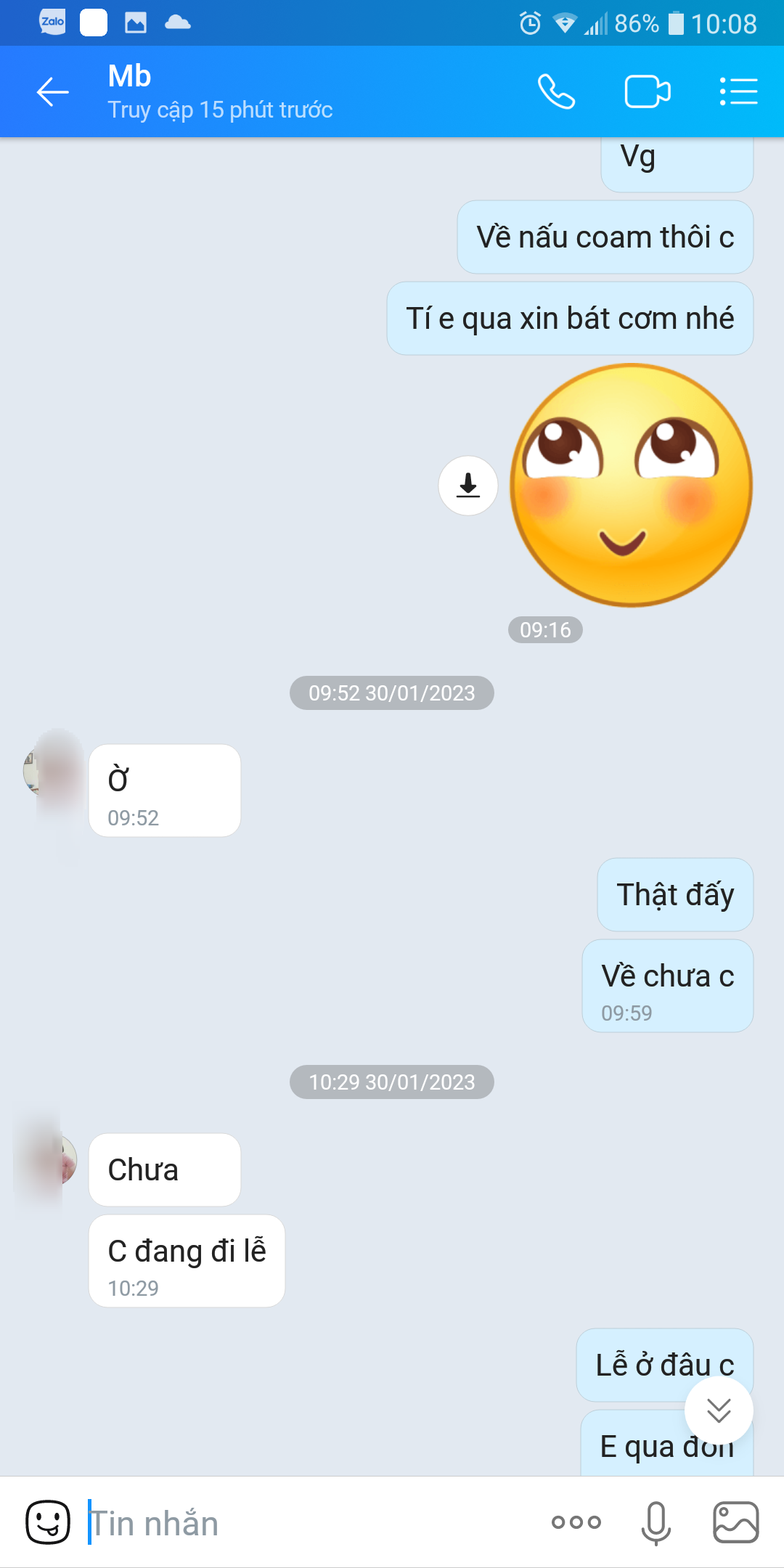Record a voice message

point(656,1522)
